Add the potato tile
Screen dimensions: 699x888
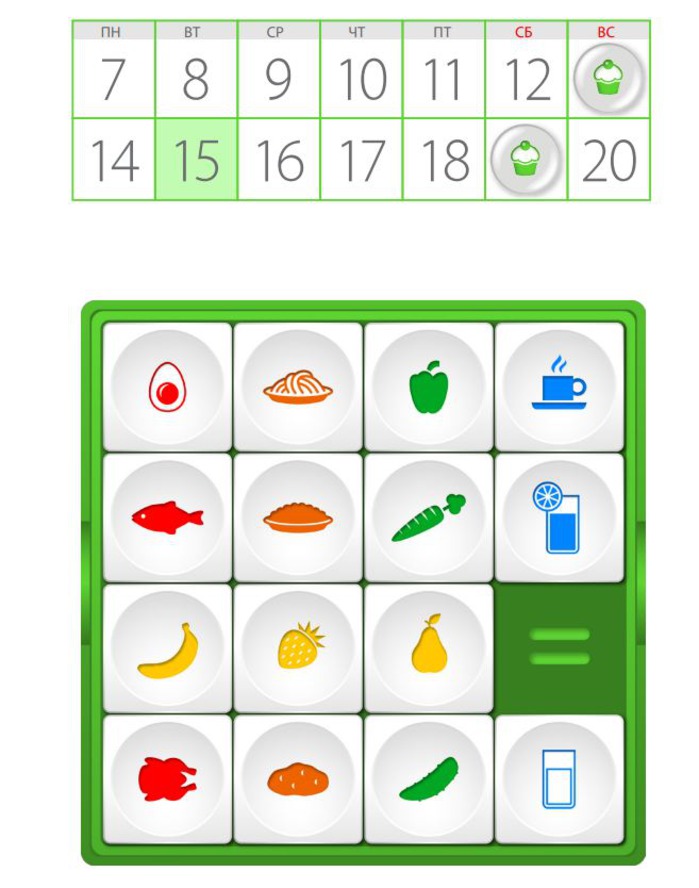[298, 779]
